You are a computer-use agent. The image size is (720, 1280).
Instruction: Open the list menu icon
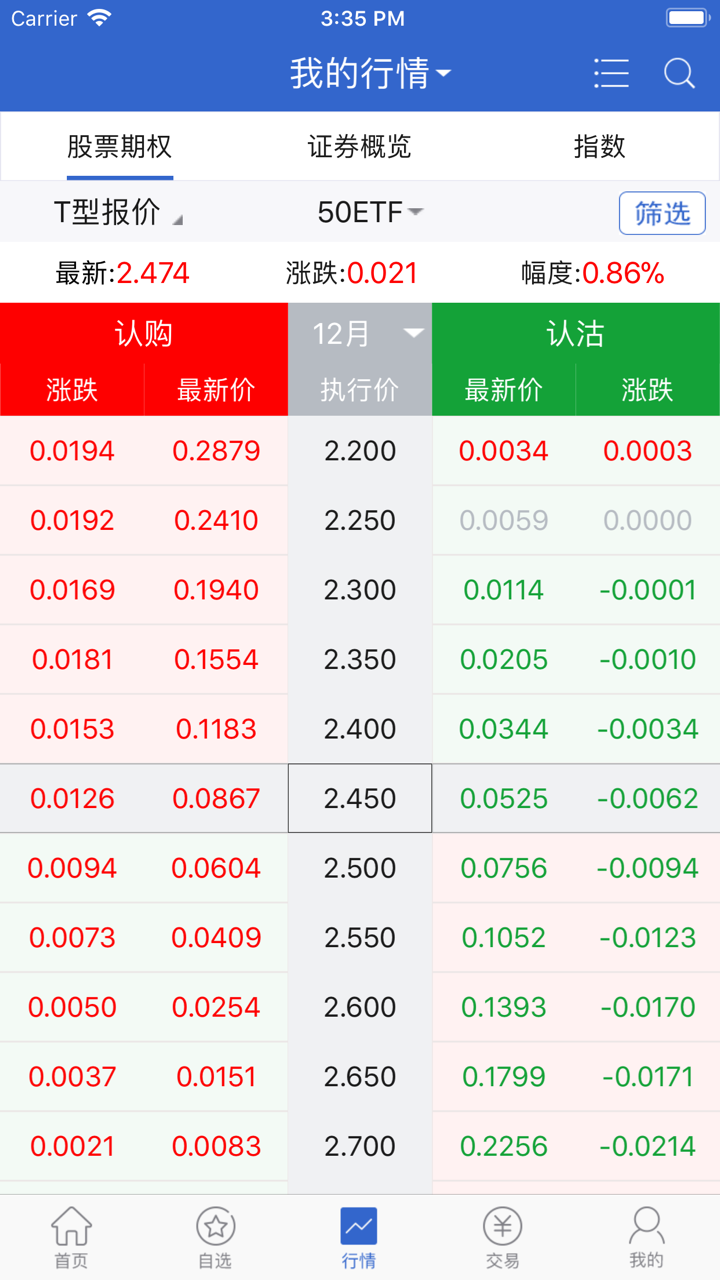(x=611, y=74)
